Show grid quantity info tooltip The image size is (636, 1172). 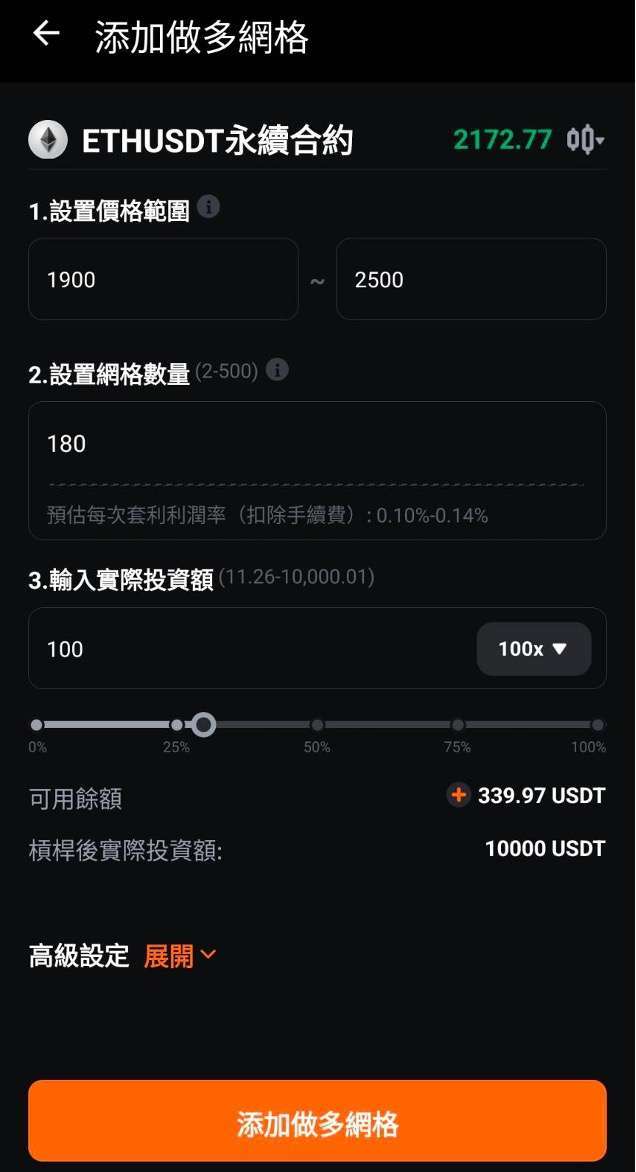click(x=278, y=370)
